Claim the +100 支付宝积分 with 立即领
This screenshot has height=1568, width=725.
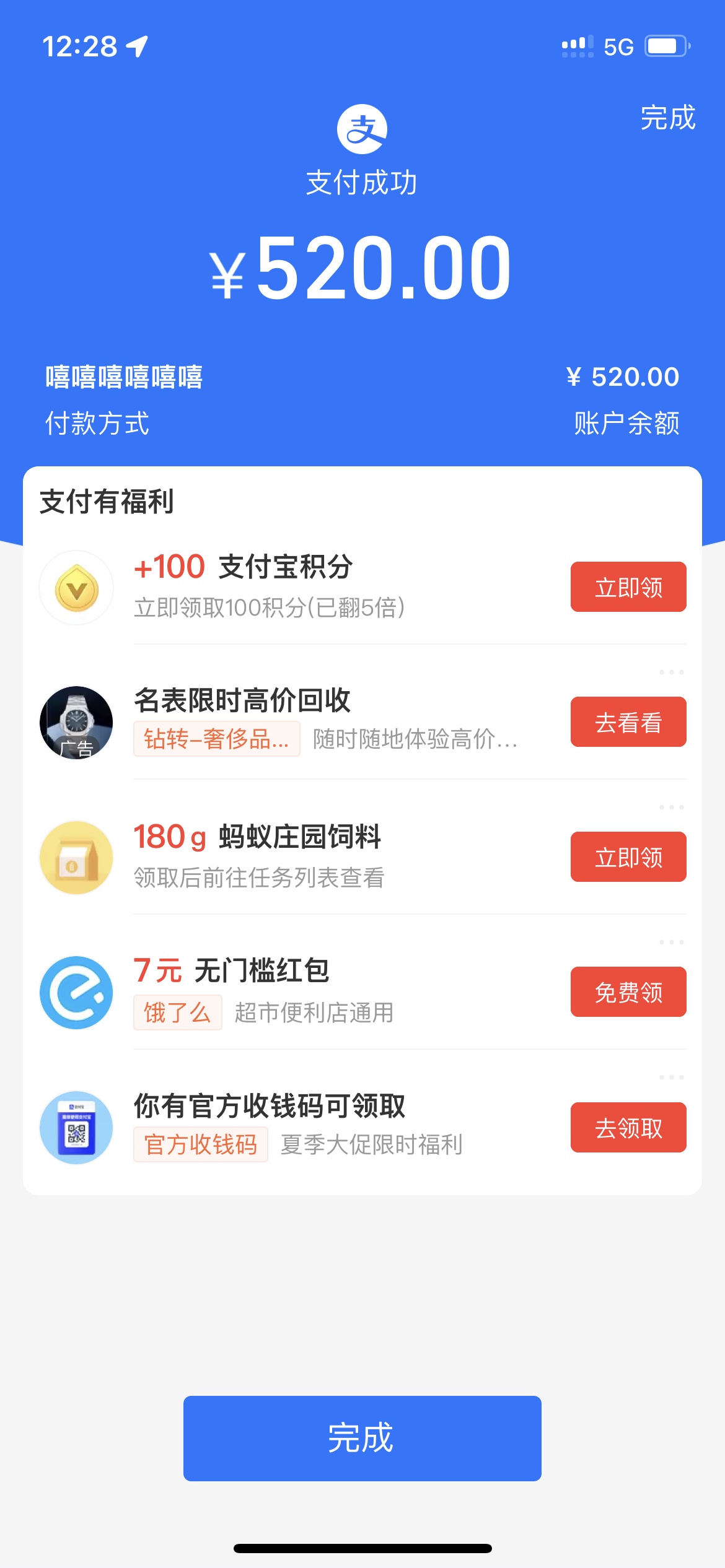click(628, 587)
